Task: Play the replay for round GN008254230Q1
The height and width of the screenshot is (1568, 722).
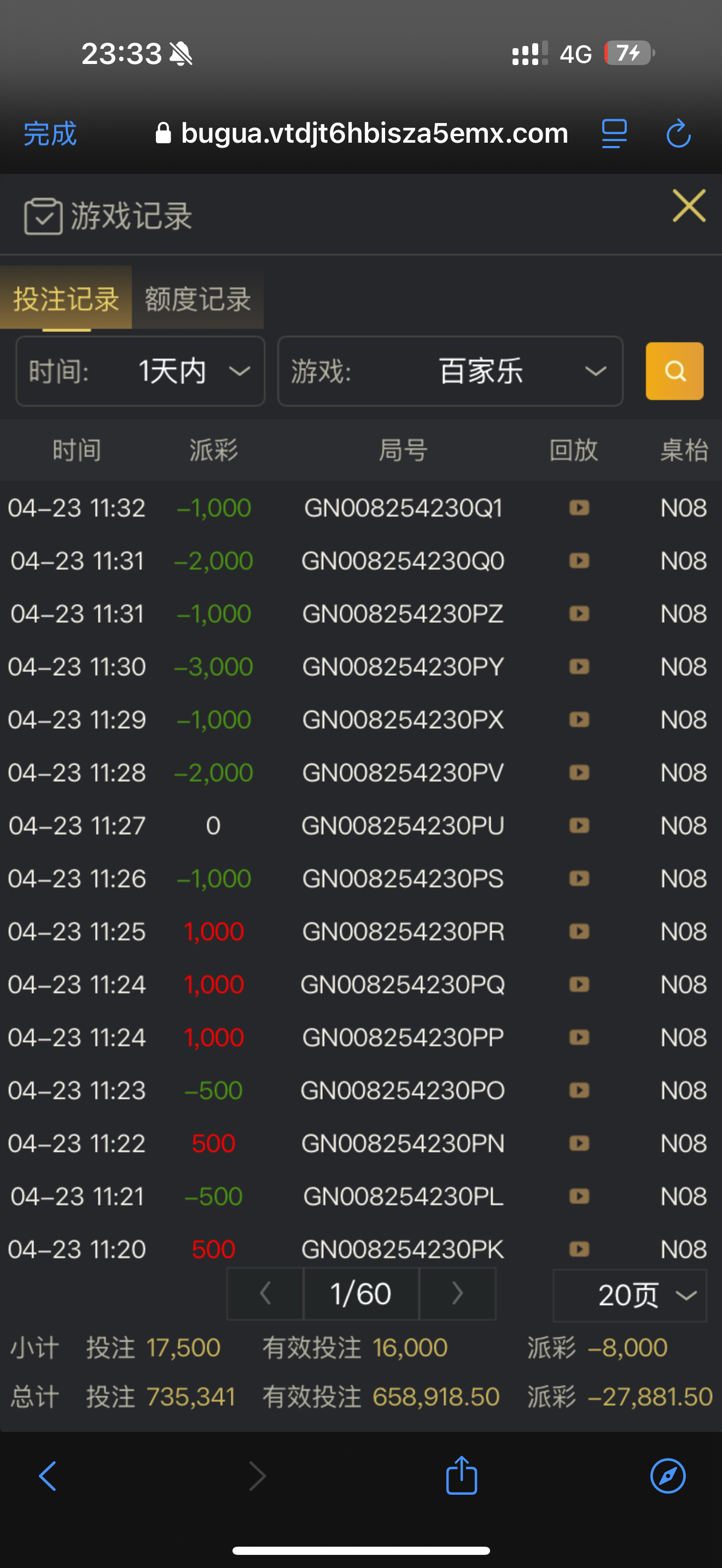Action: pos(579,508)
